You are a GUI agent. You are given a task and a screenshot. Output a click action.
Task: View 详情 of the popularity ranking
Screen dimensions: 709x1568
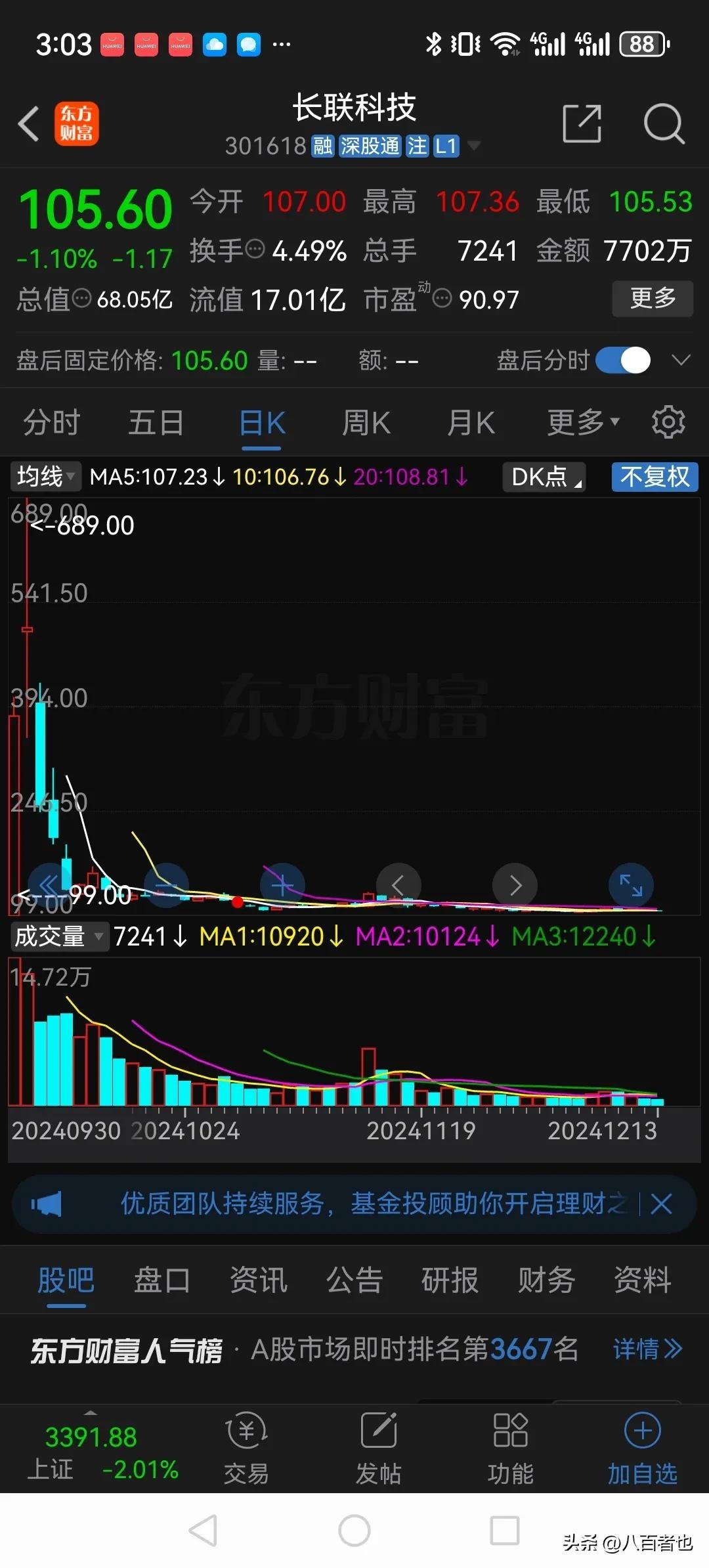[x=647, y=1349]
